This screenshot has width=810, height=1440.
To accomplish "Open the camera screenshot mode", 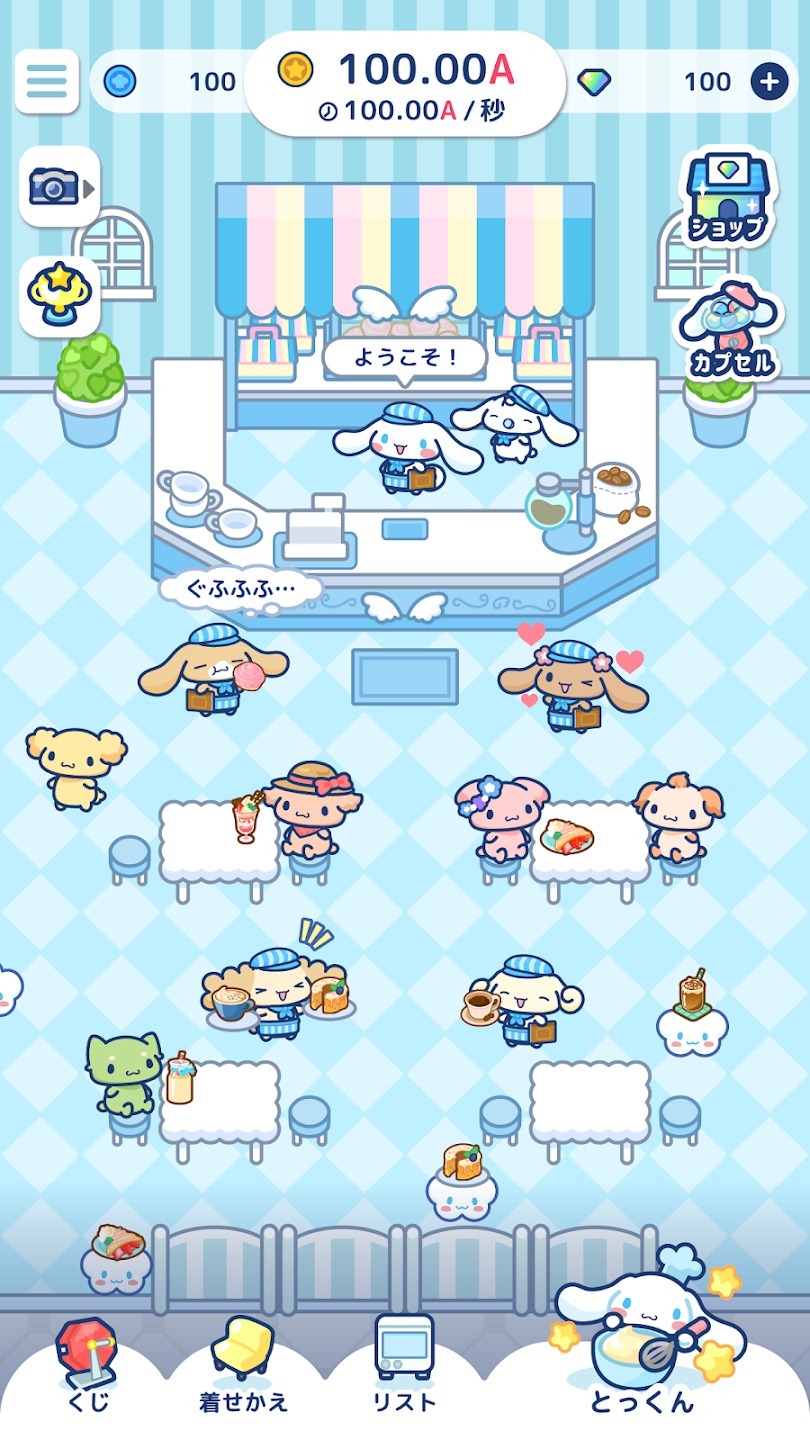I will coord(59,186).
